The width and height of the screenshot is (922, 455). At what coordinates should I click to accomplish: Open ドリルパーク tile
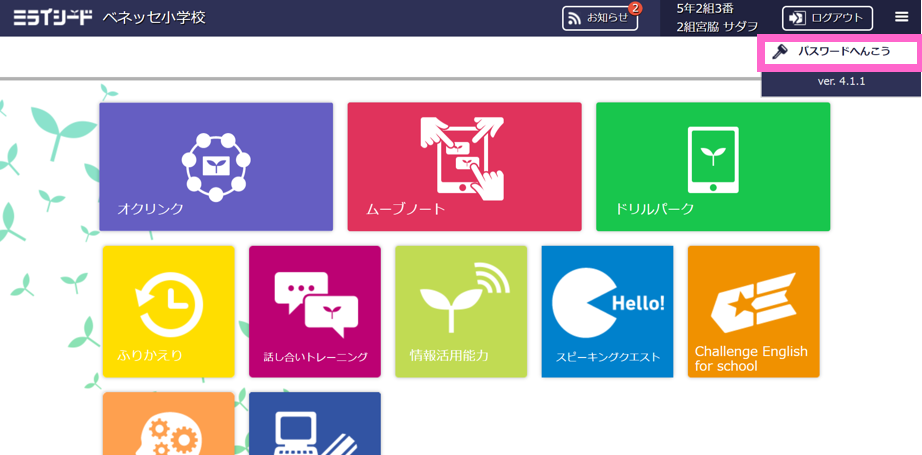tap(713, 166)
